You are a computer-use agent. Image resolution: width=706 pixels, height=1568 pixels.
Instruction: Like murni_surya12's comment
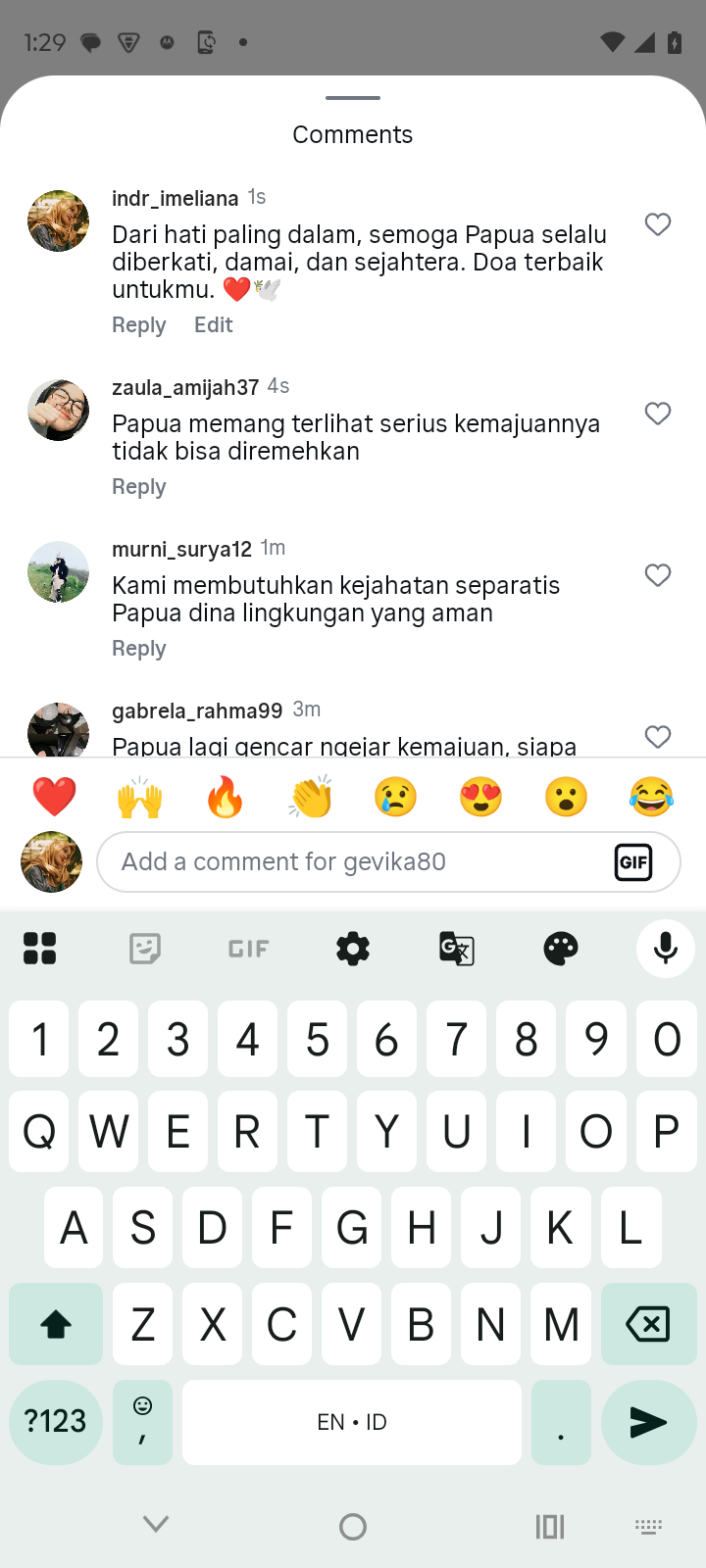click(658, 575)
